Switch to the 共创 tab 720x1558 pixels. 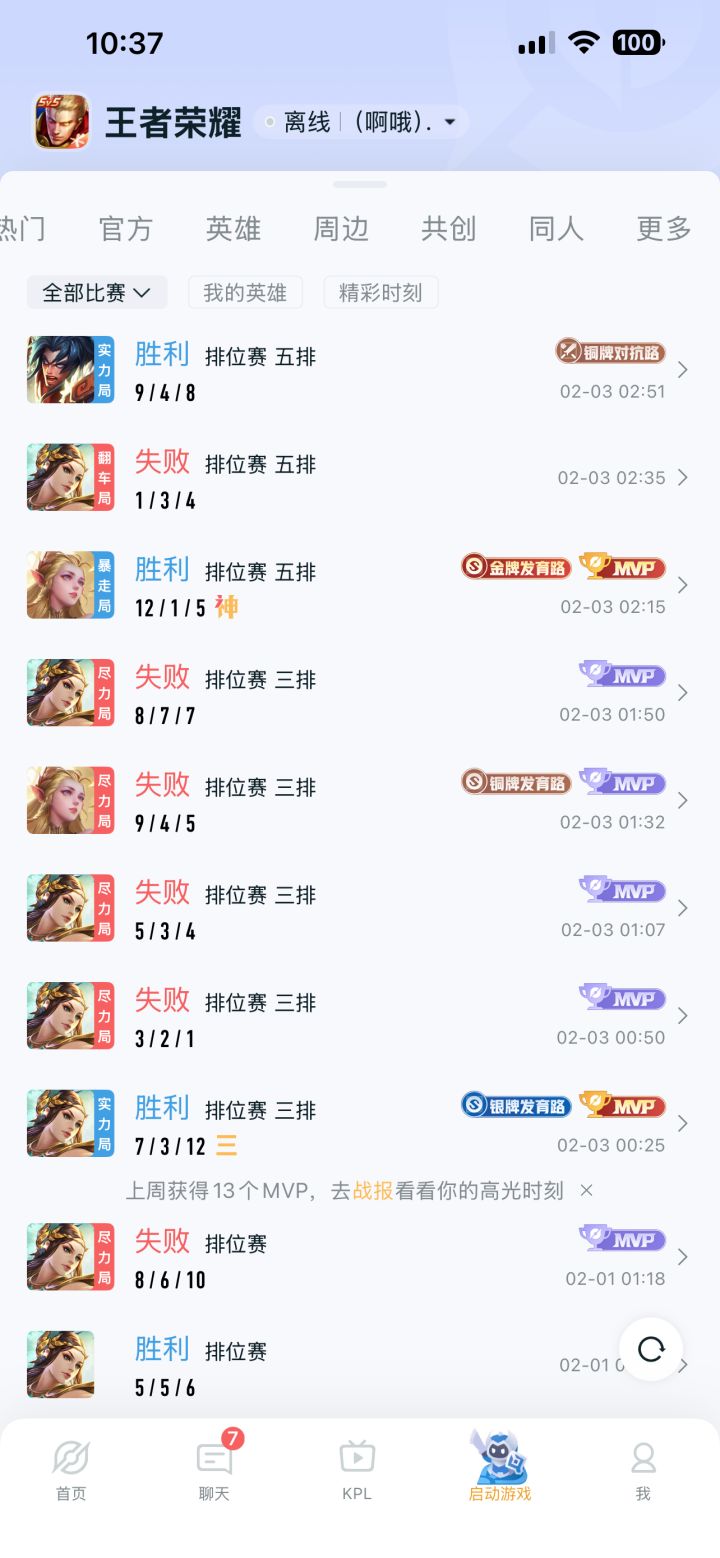[448, 229]
